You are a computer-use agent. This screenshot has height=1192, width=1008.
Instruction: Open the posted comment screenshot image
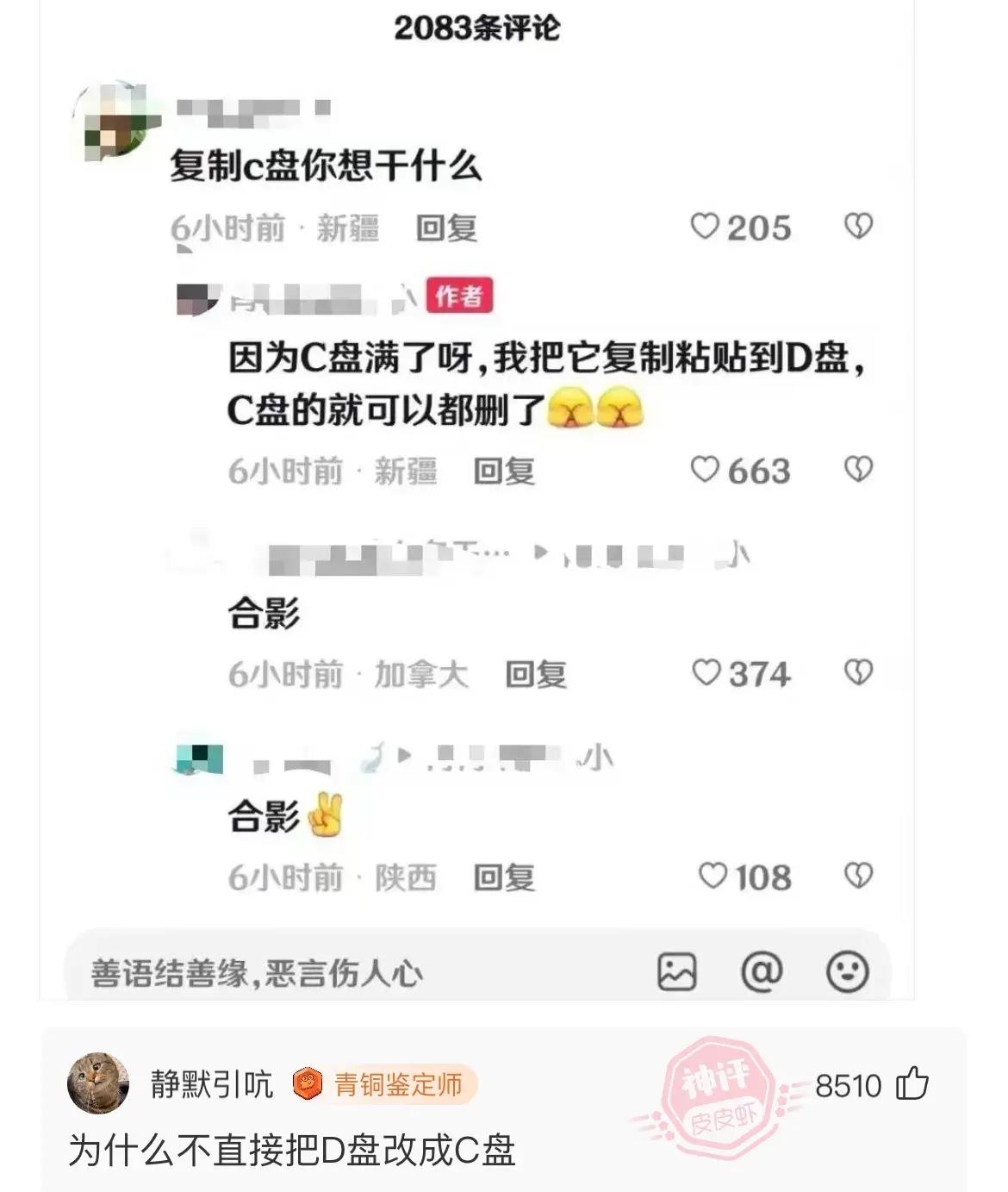tap(476, 500)
